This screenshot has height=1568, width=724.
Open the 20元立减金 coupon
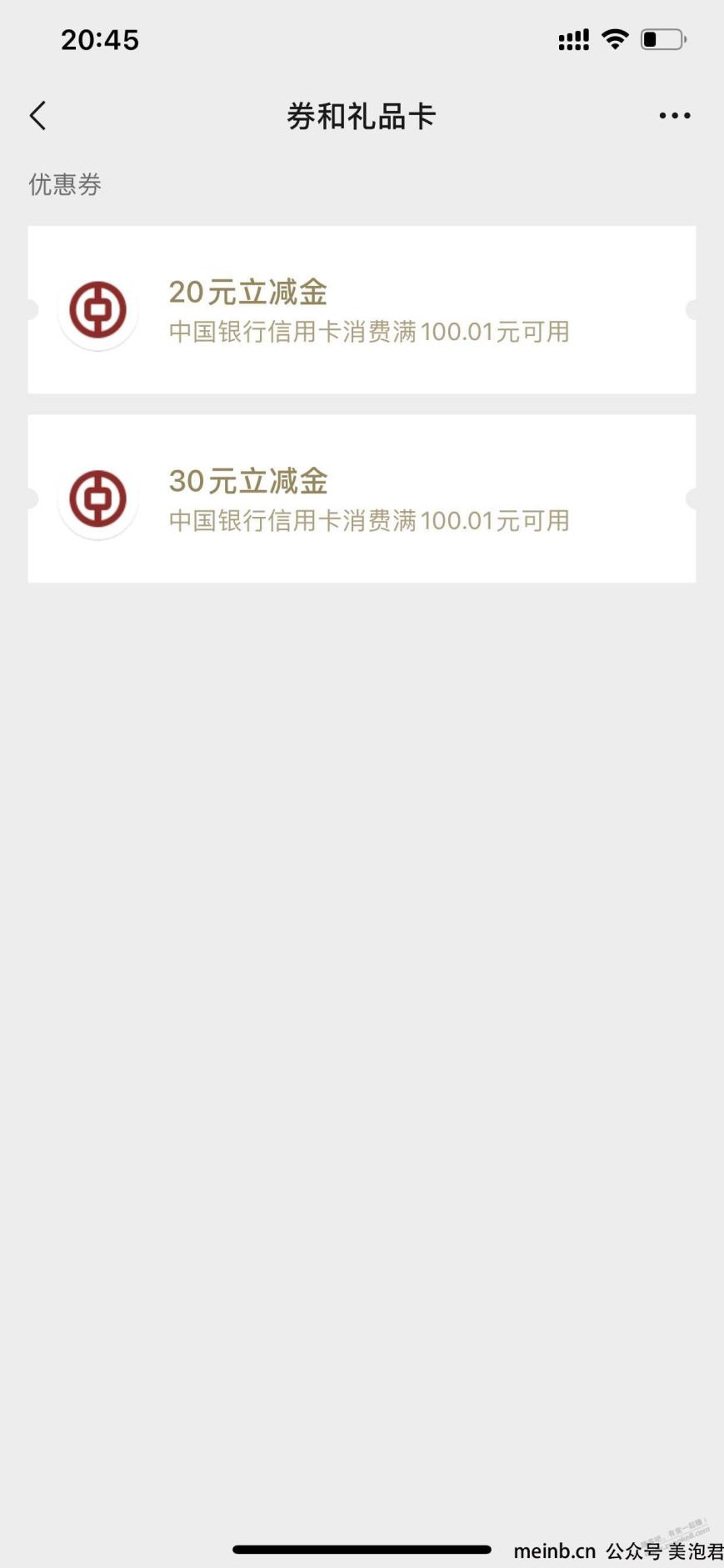362,310
